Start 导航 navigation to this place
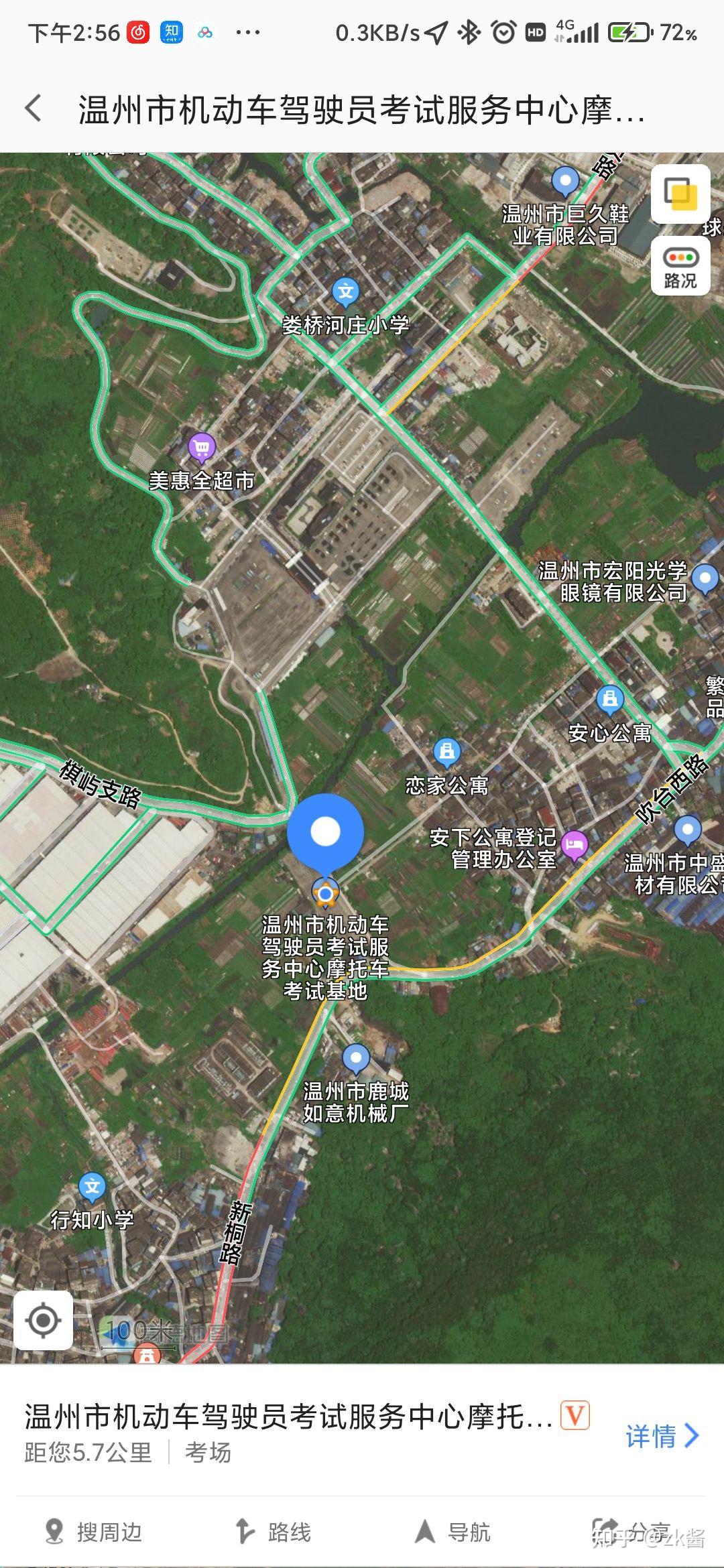724x1568 pixels. click(x=452, y=1532)
